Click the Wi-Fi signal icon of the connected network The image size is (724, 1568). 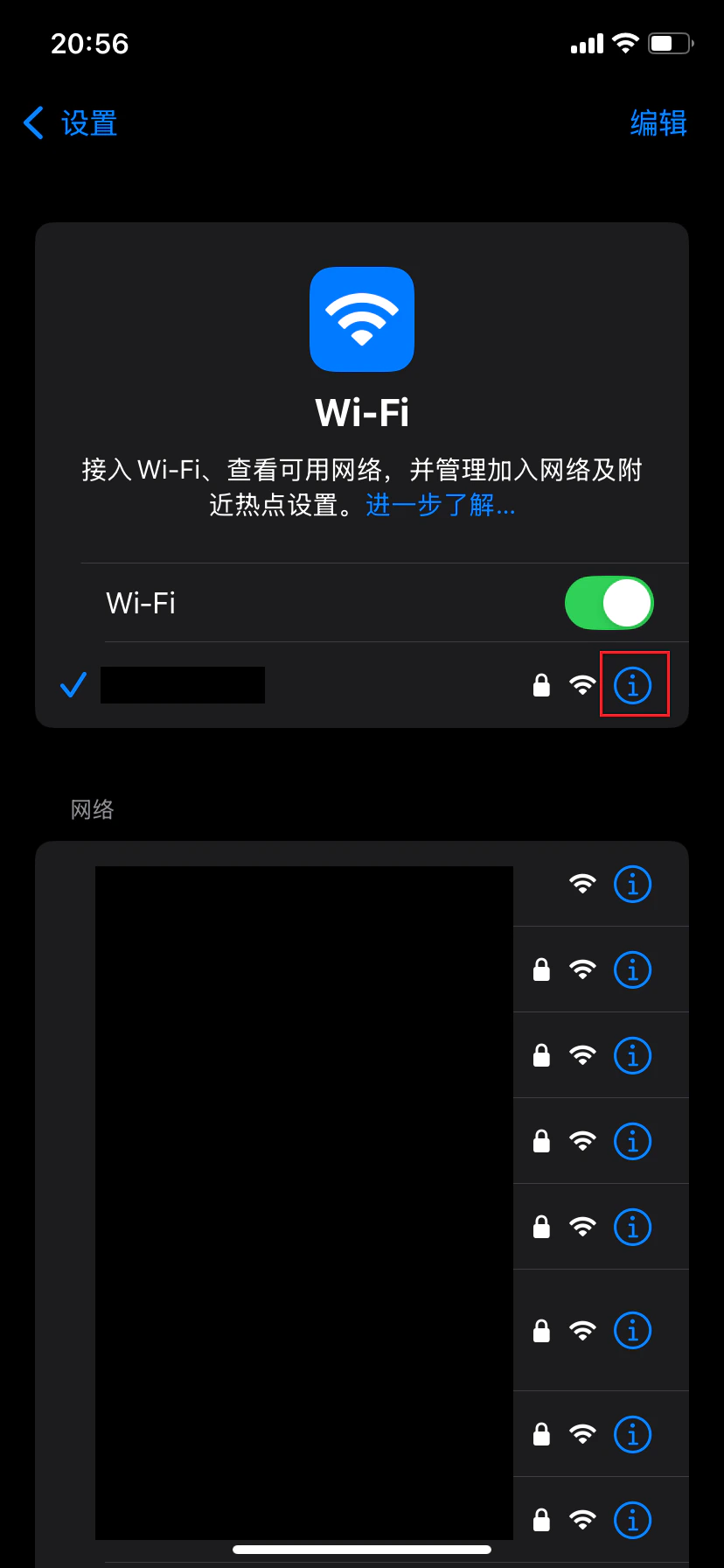coord(582,685)
